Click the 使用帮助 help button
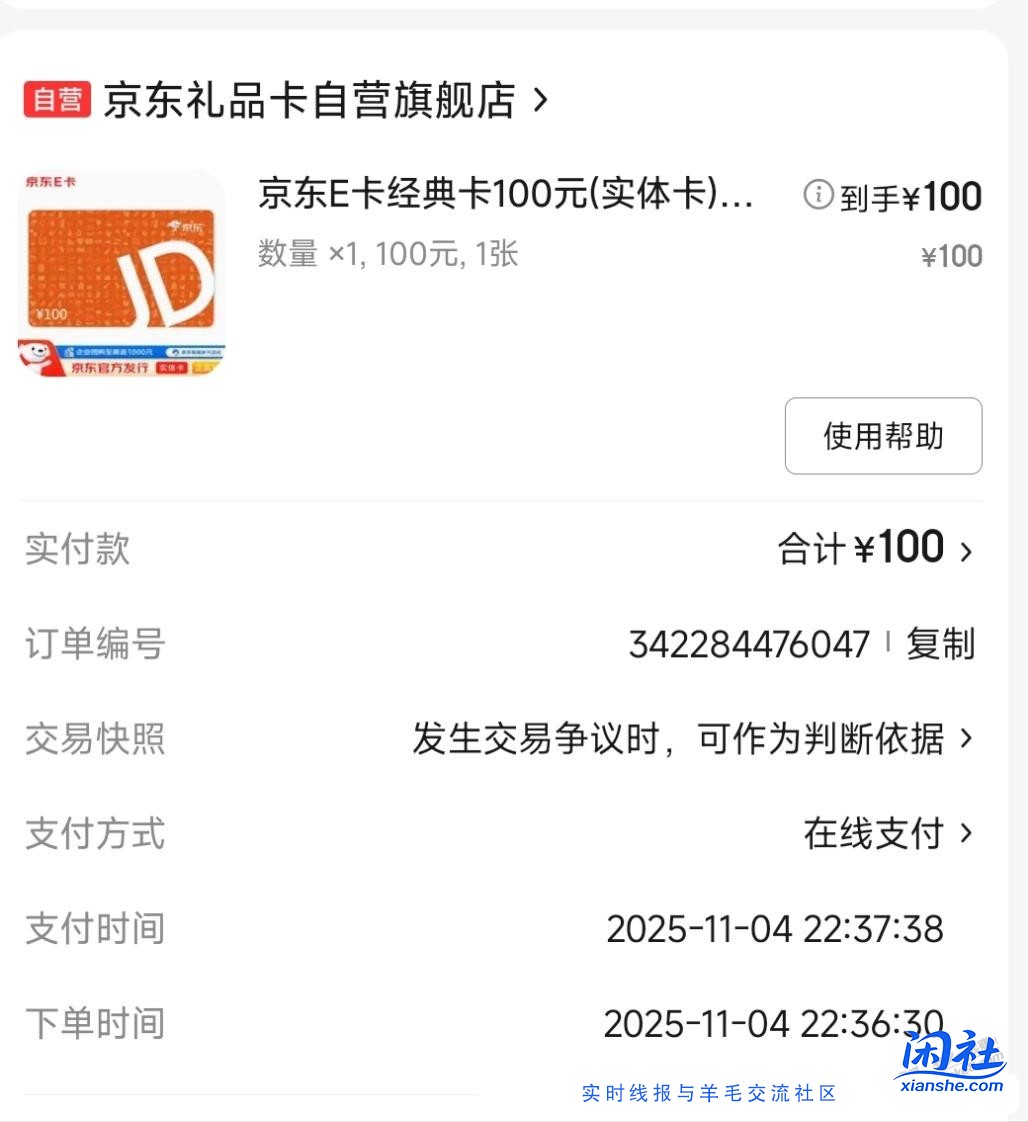The width and height of the screenshot is (1028, 1122). coord(883,436)
